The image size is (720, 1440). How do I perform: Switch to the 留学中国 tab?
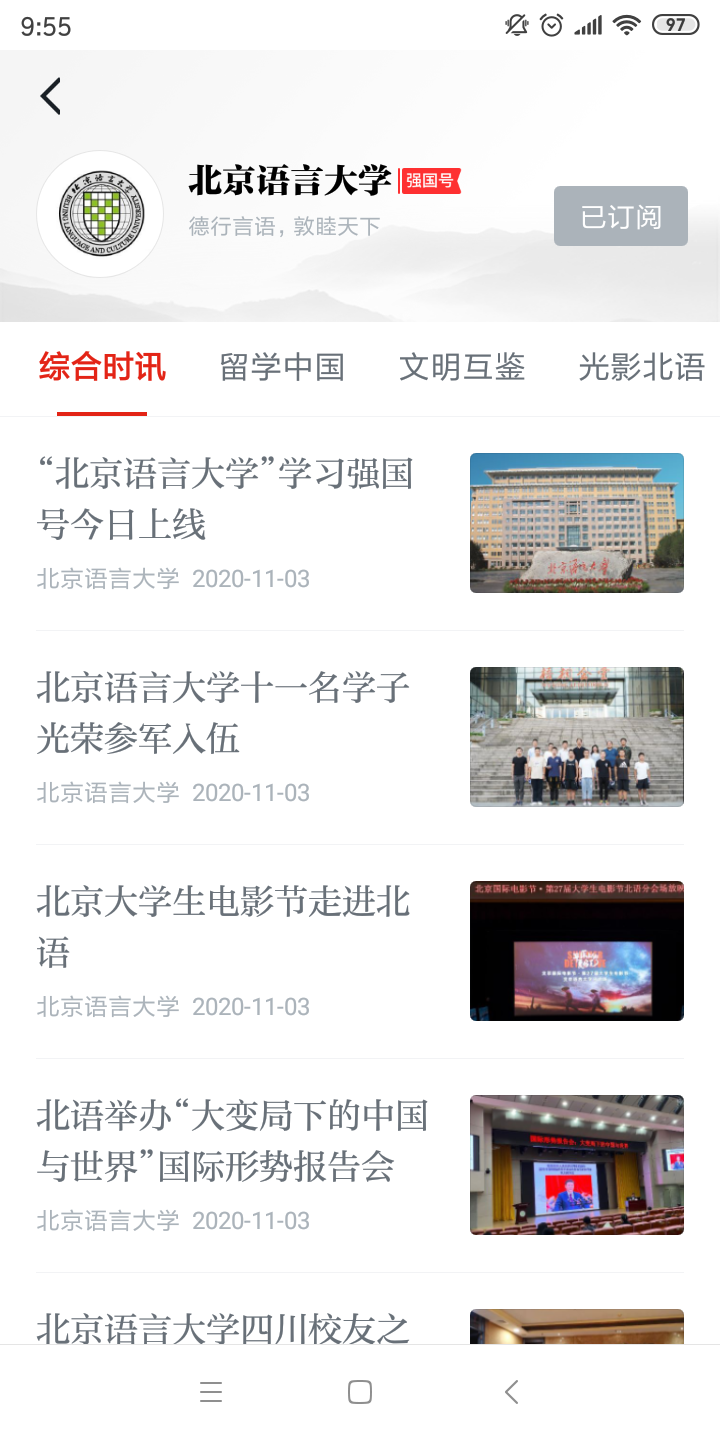pos(282,367)
